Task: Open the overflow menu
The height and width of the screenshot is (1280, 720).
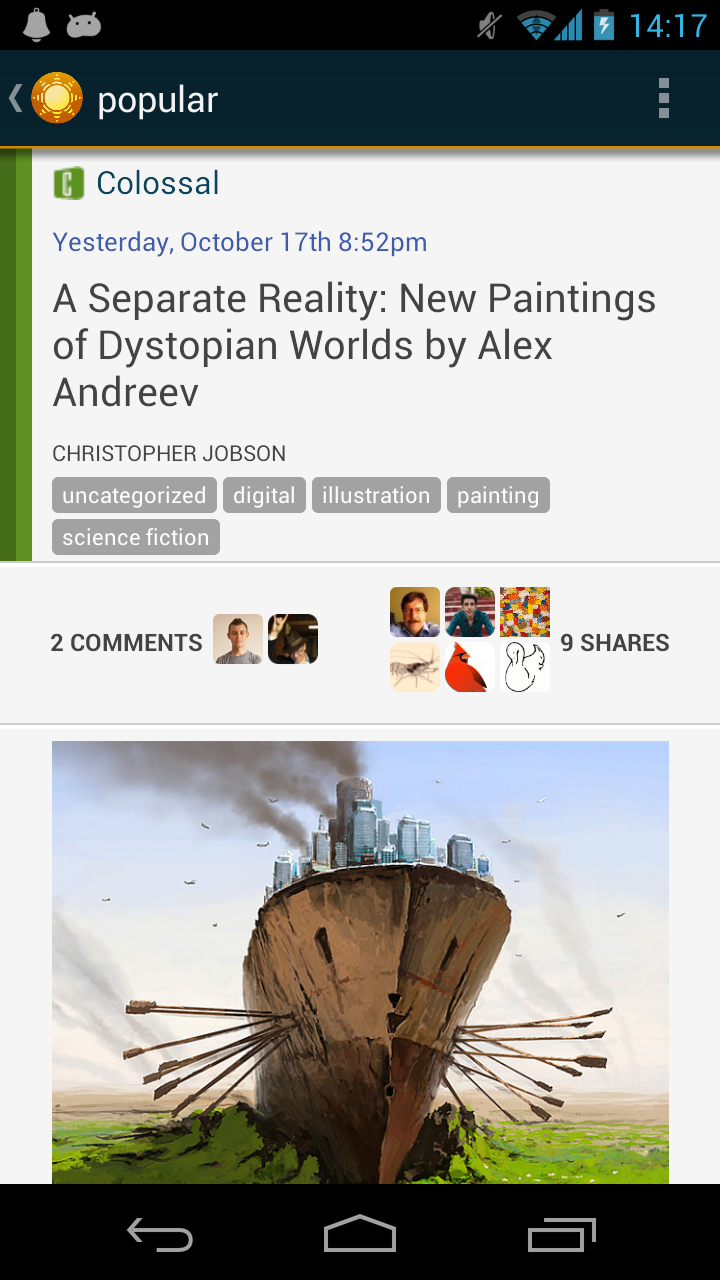Action: (x=663, y=98)
